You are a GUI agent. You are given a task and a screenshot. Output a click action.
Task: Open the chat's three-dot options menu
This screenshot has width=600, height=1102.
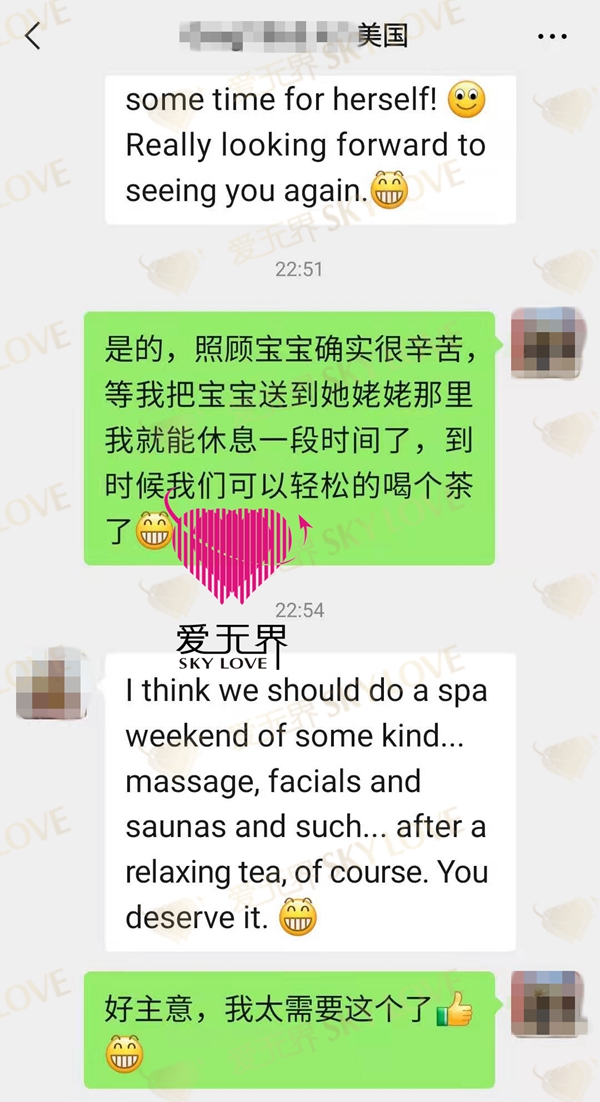552,37
